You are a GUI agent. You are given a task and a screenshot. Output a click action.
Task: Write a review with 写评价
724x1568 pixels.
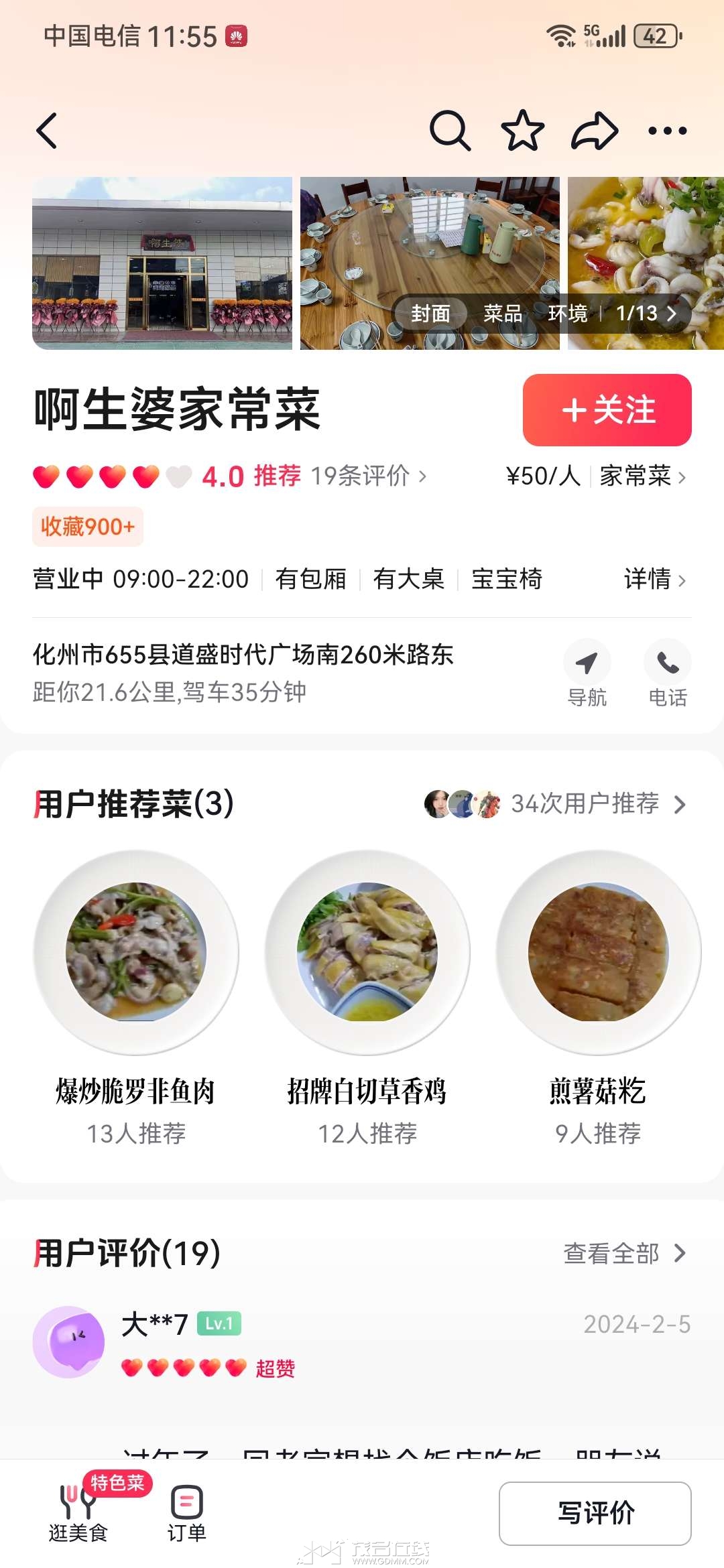tap(595, 1513)
